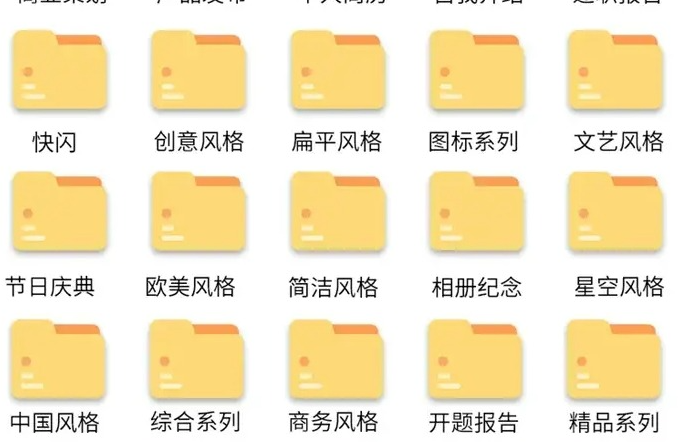Open the 欧美风格 folder
Image resolution: width=693 pixels, height=442 pixels.
click(195, 215)
